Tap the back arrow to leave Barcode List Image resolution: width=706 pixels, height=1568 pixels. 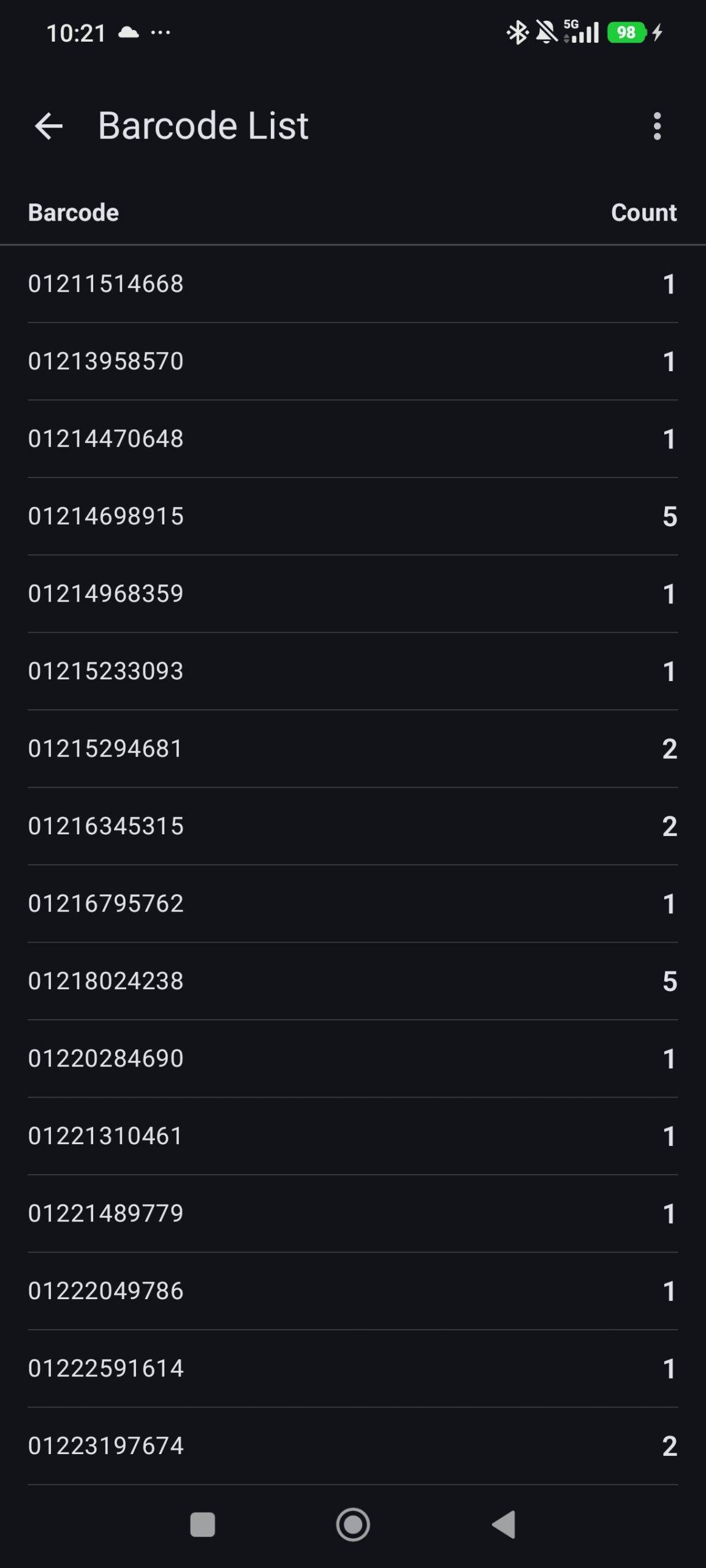click(x=48, y=127)
